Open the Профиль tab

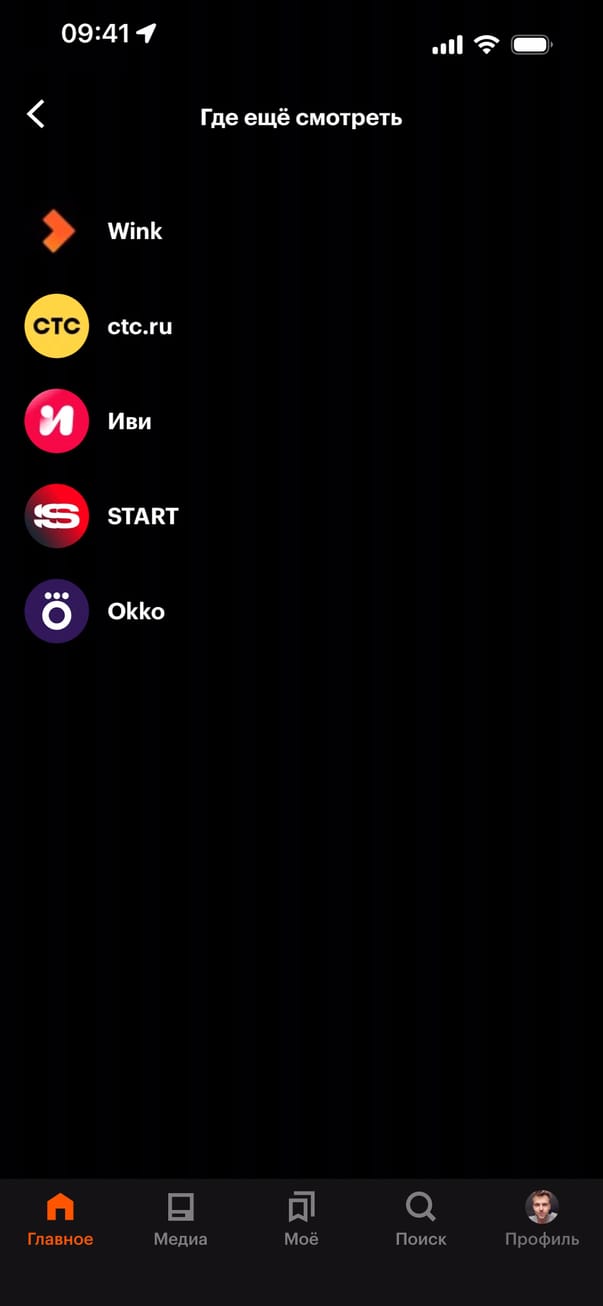pyautogui.click(x=541, y=1220)
